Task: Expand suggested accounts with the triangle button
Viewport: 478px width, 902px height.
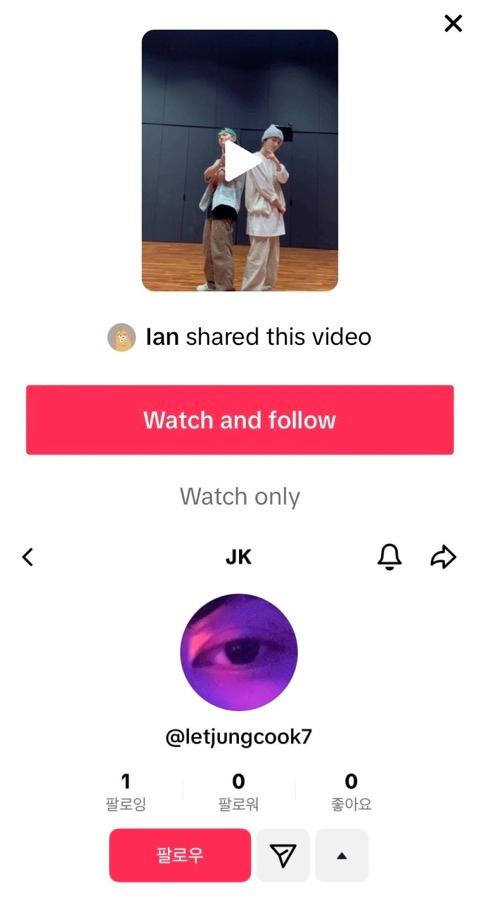Action: (342, 855)
